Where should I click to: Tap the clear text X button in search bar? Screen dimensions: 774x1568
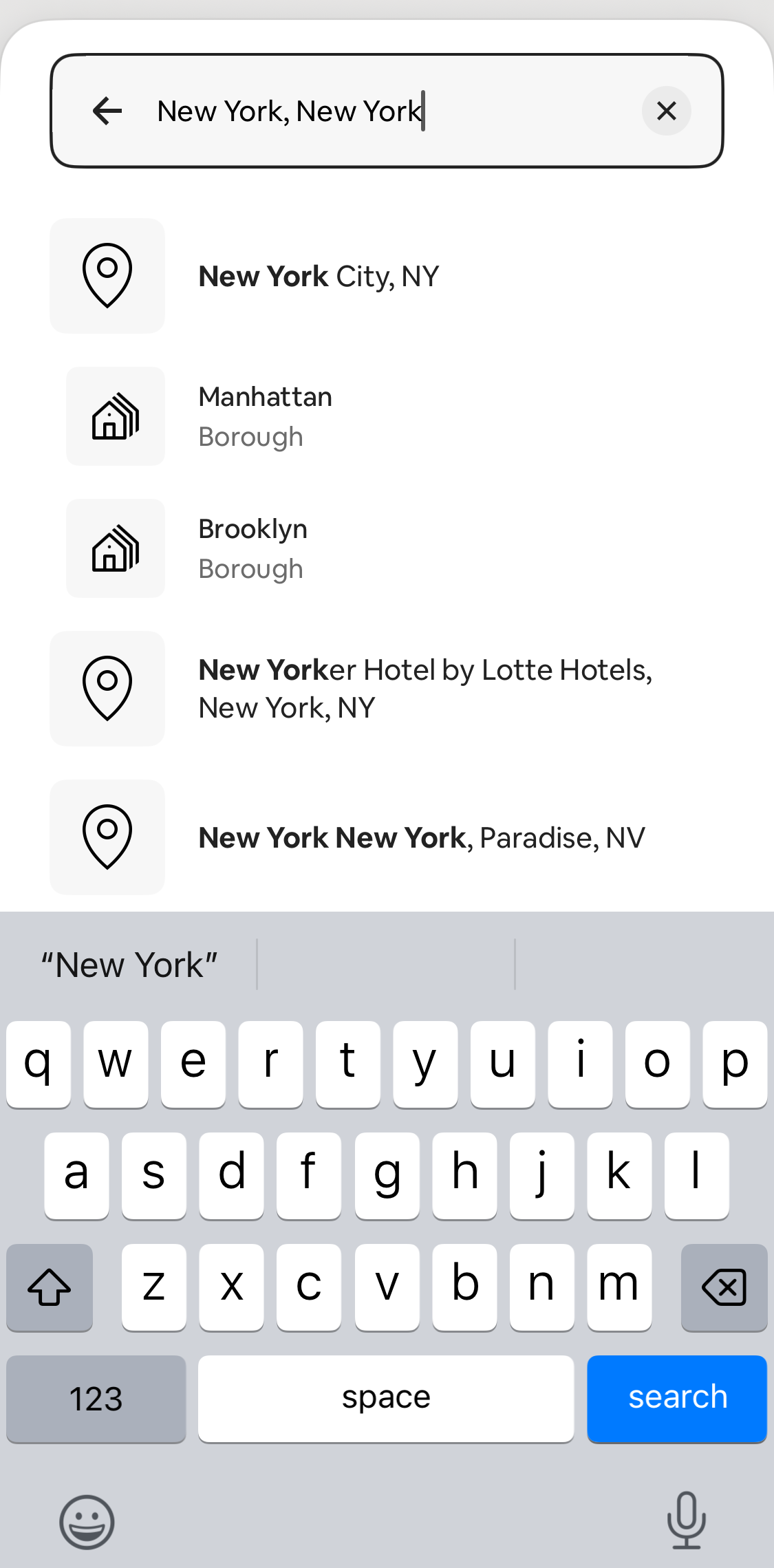[666, 111]
